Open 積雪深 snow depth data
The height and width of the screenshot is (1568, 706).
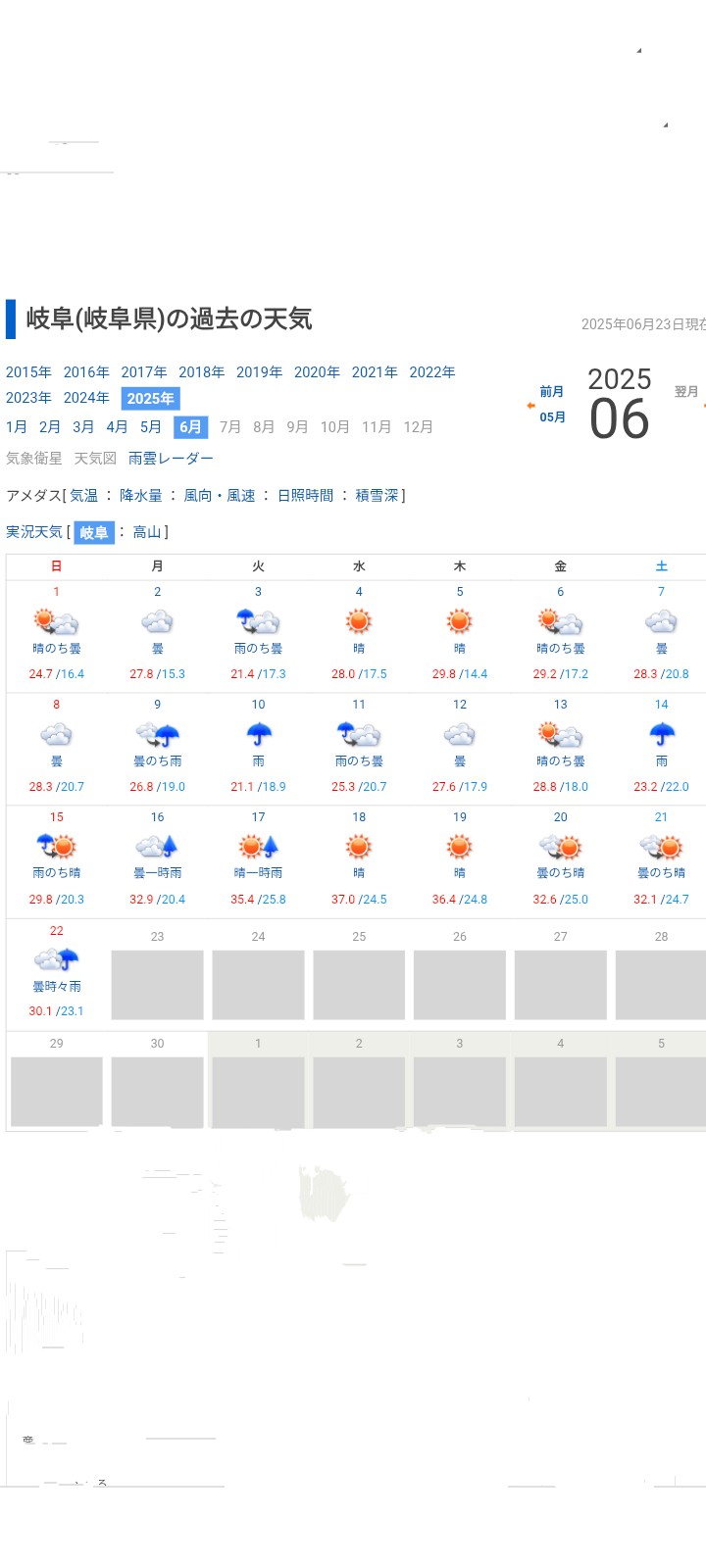(x=377, y=496)
